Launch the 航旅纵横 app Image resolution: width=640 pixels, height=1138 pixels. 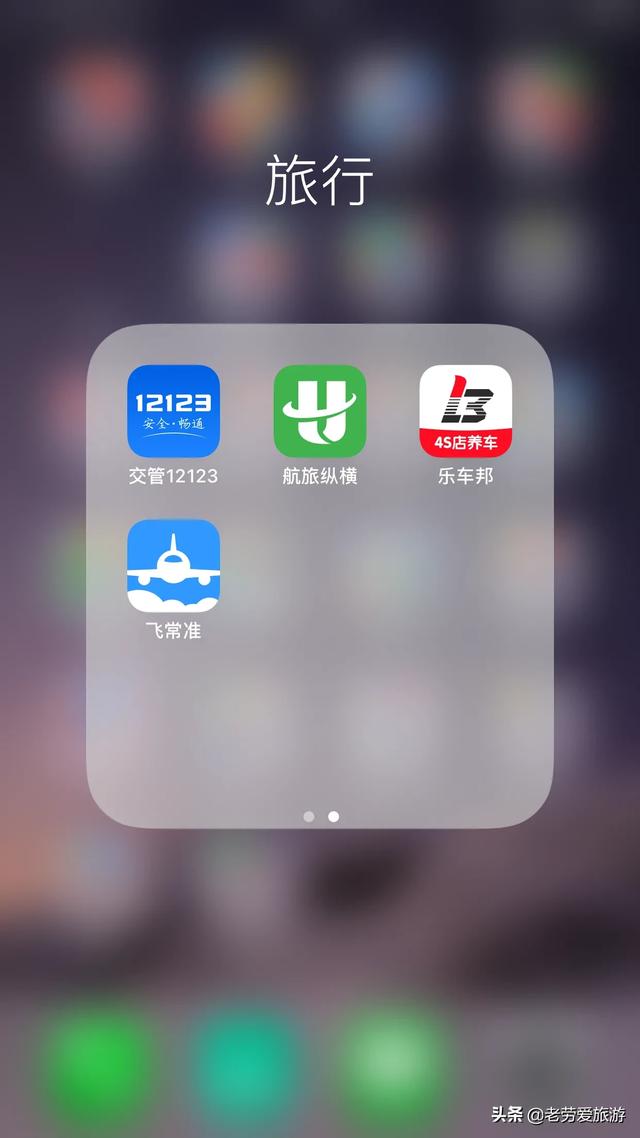320,411
